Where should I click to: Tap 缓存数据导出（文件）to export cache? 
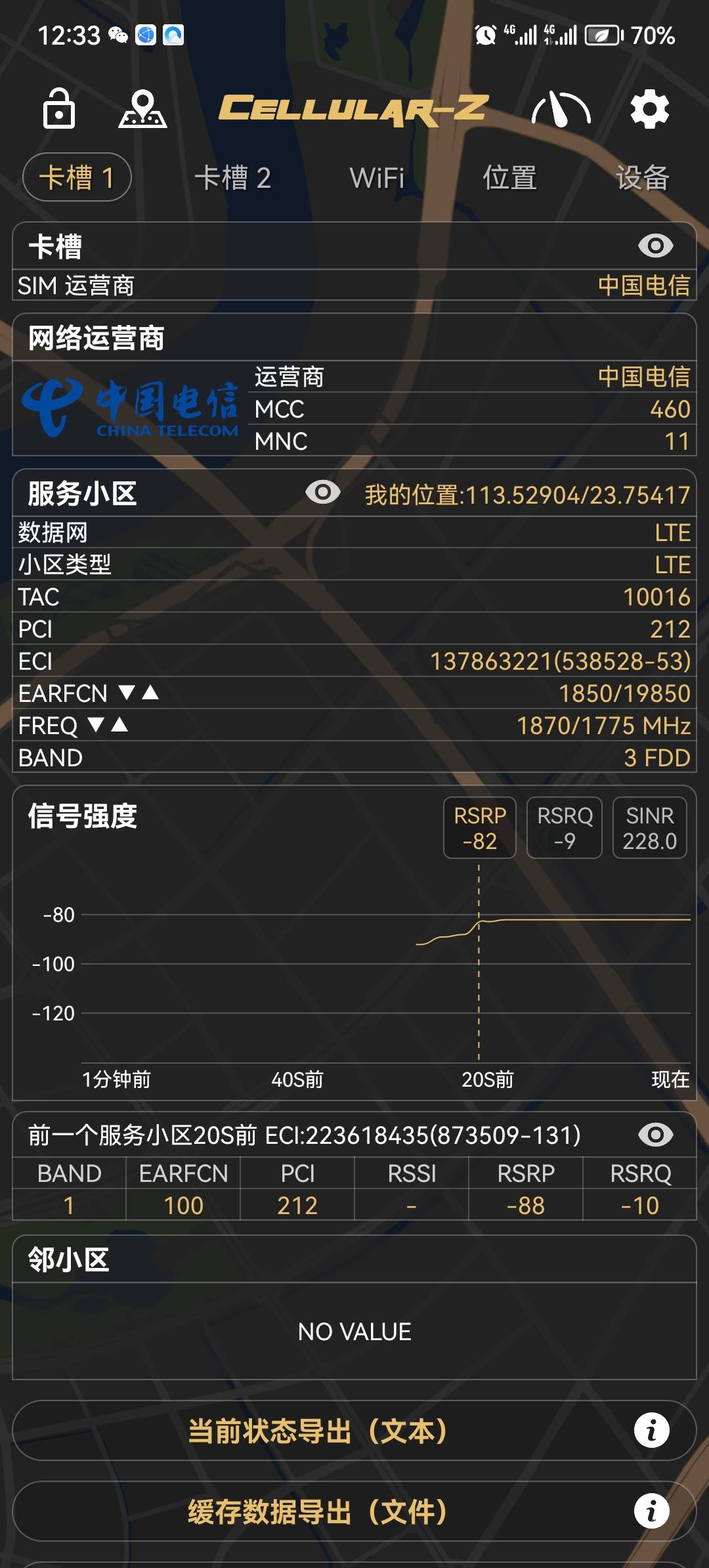(x=318, y=1512)
